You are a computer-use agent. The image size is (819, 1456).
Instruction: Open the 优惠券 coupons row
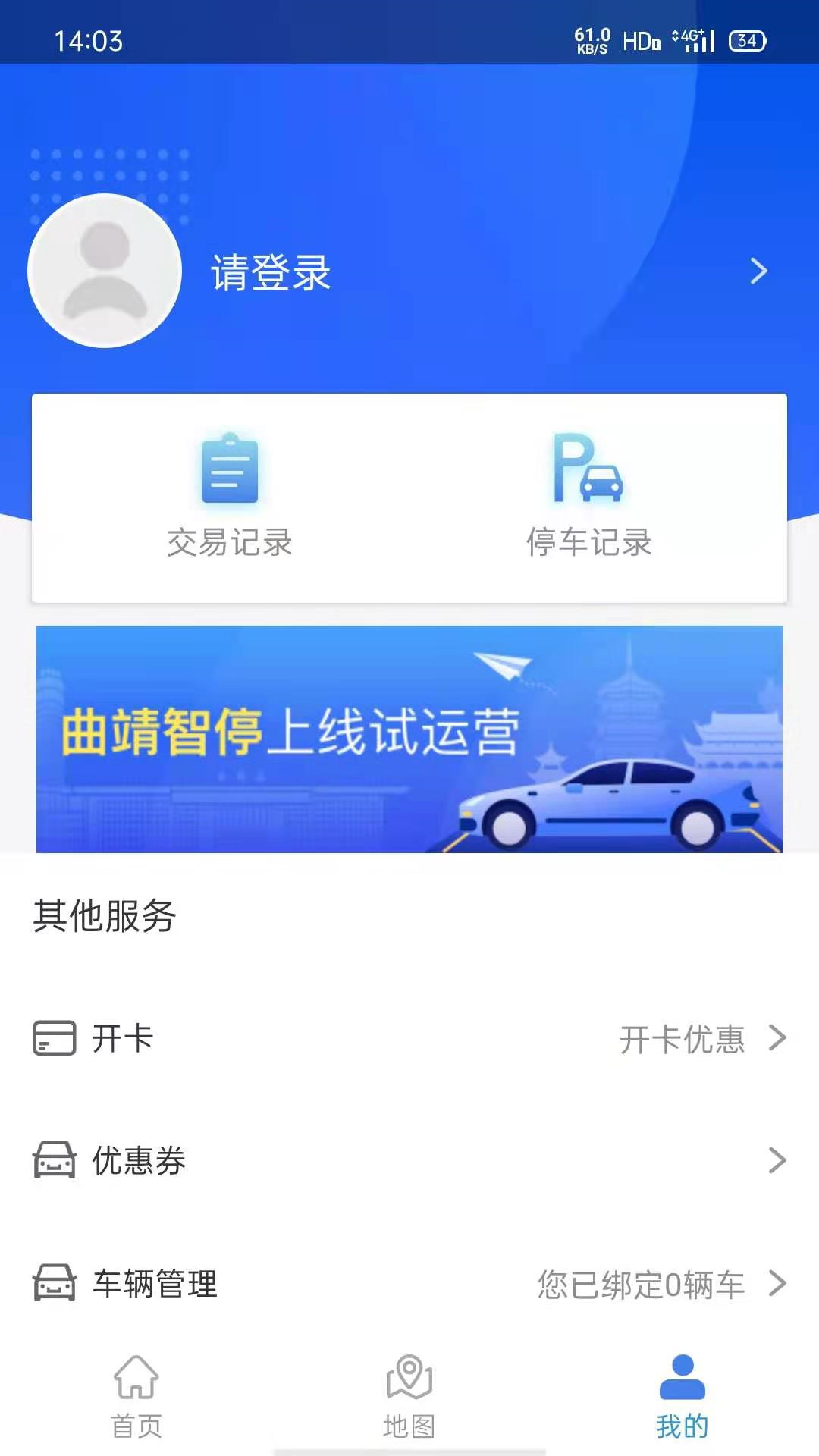[409, 1160]
